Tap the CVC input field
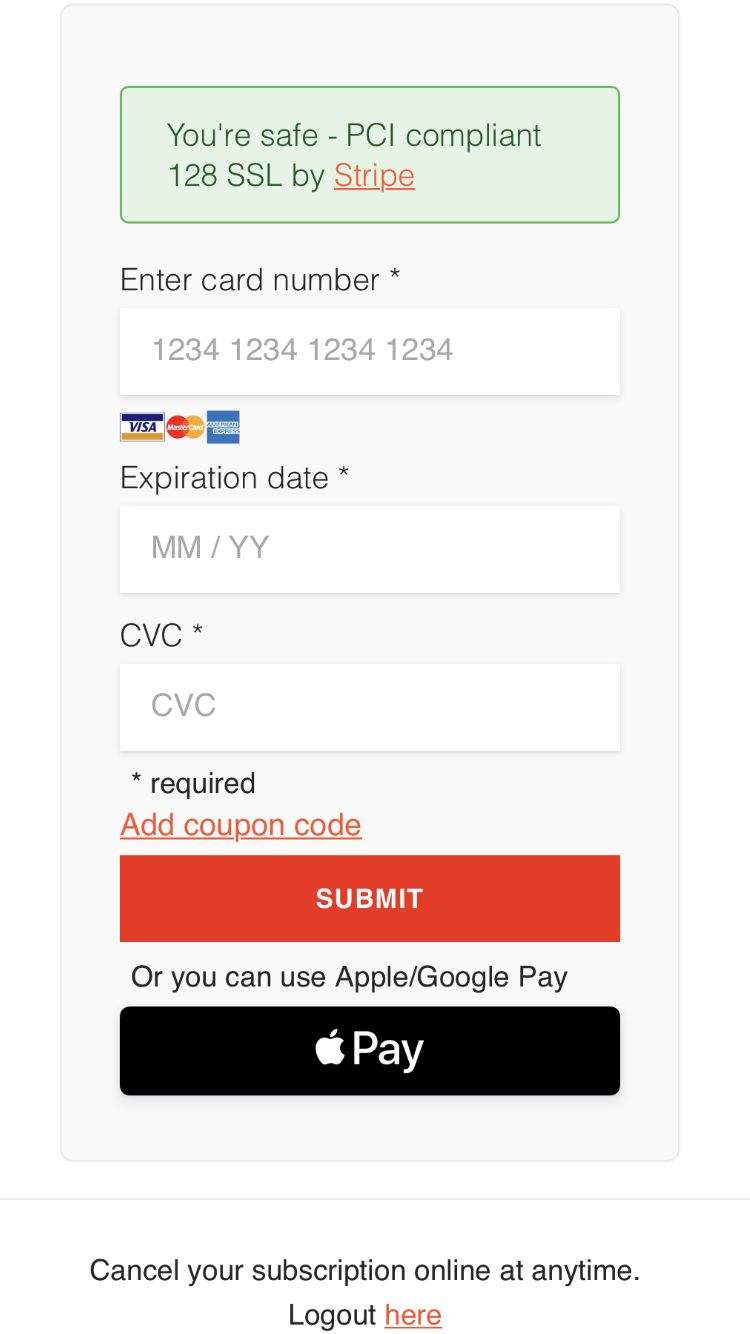 (370, 707)
